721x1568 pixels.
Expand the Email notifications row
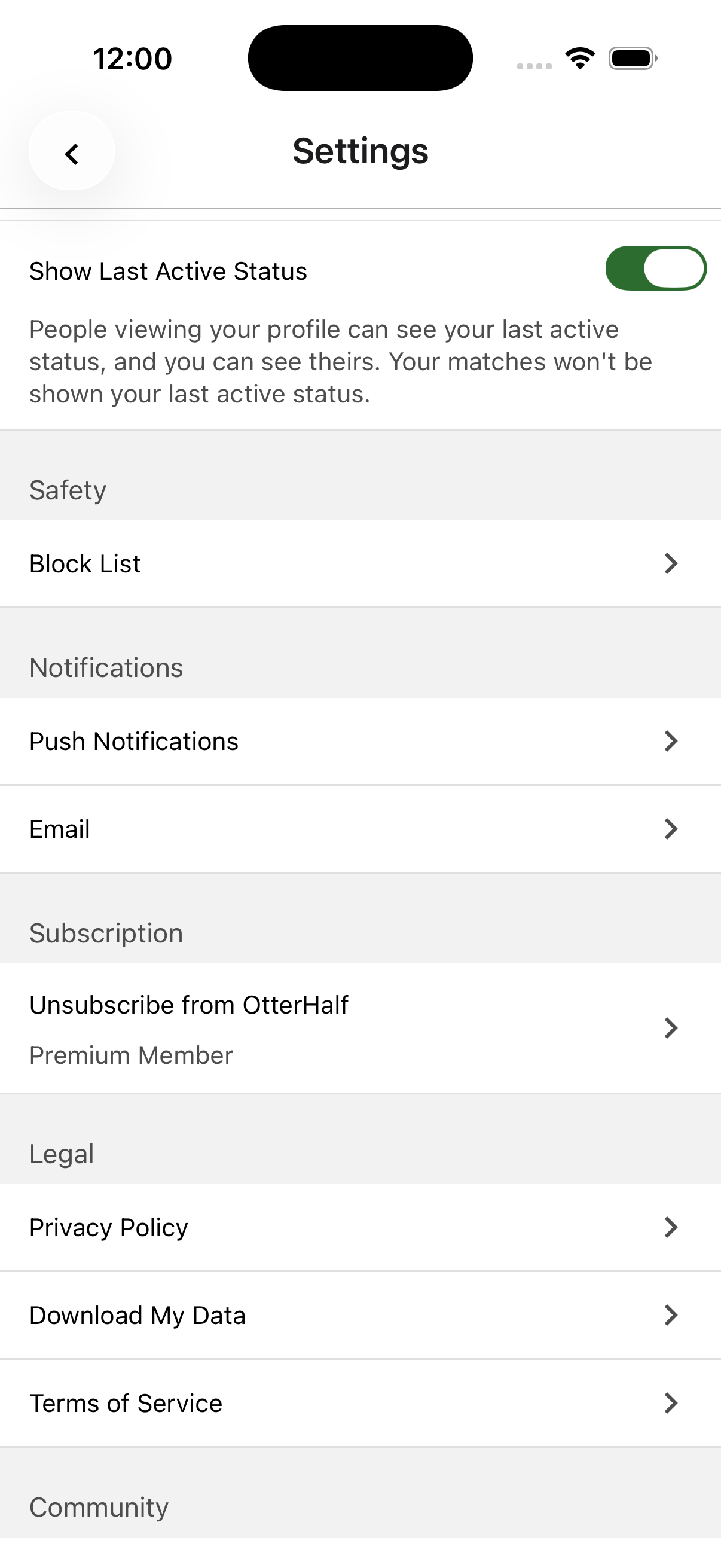360,828
